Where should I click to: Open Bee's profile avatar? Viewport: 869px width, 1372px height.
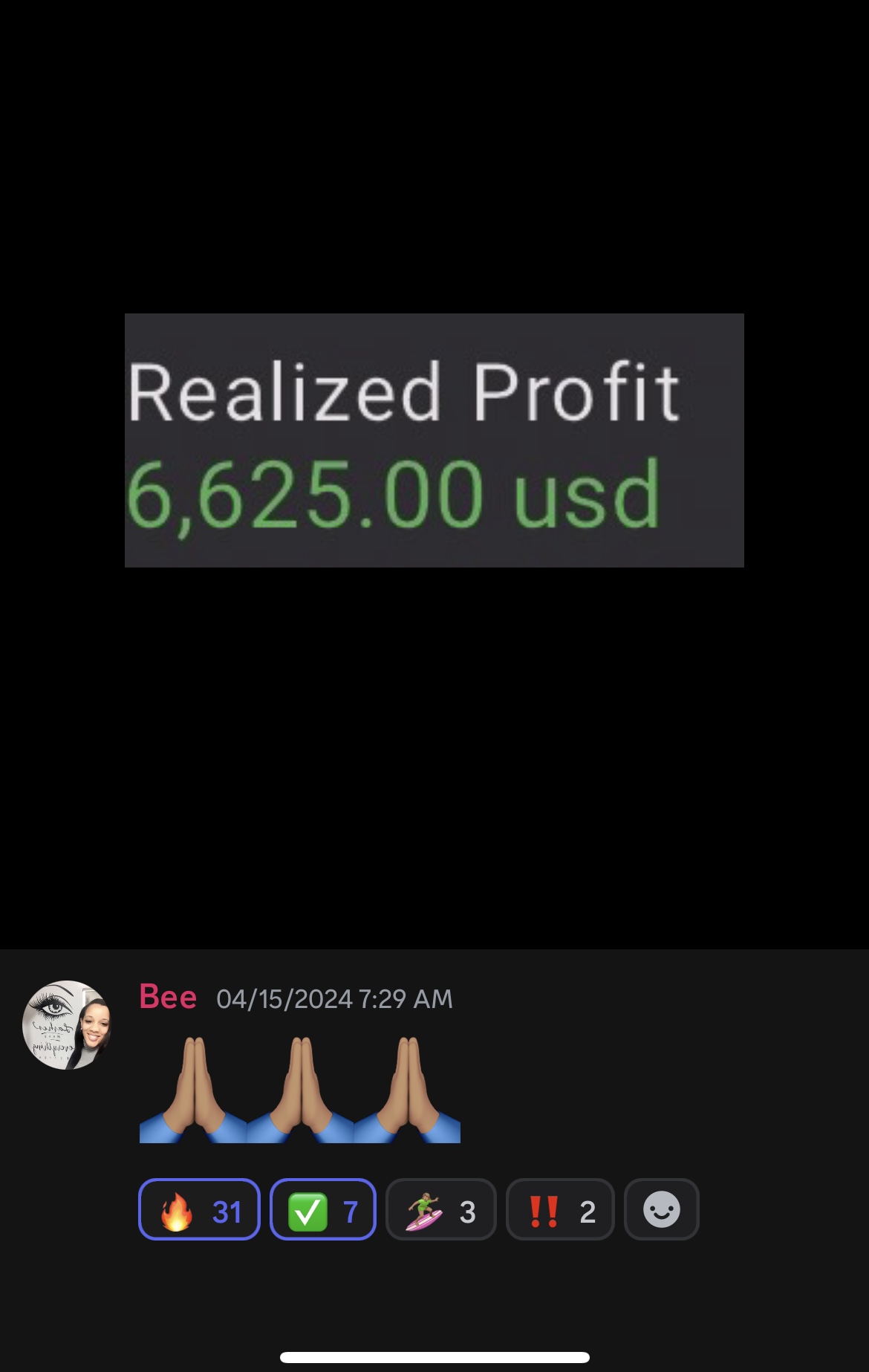[x=67, y=1025]
